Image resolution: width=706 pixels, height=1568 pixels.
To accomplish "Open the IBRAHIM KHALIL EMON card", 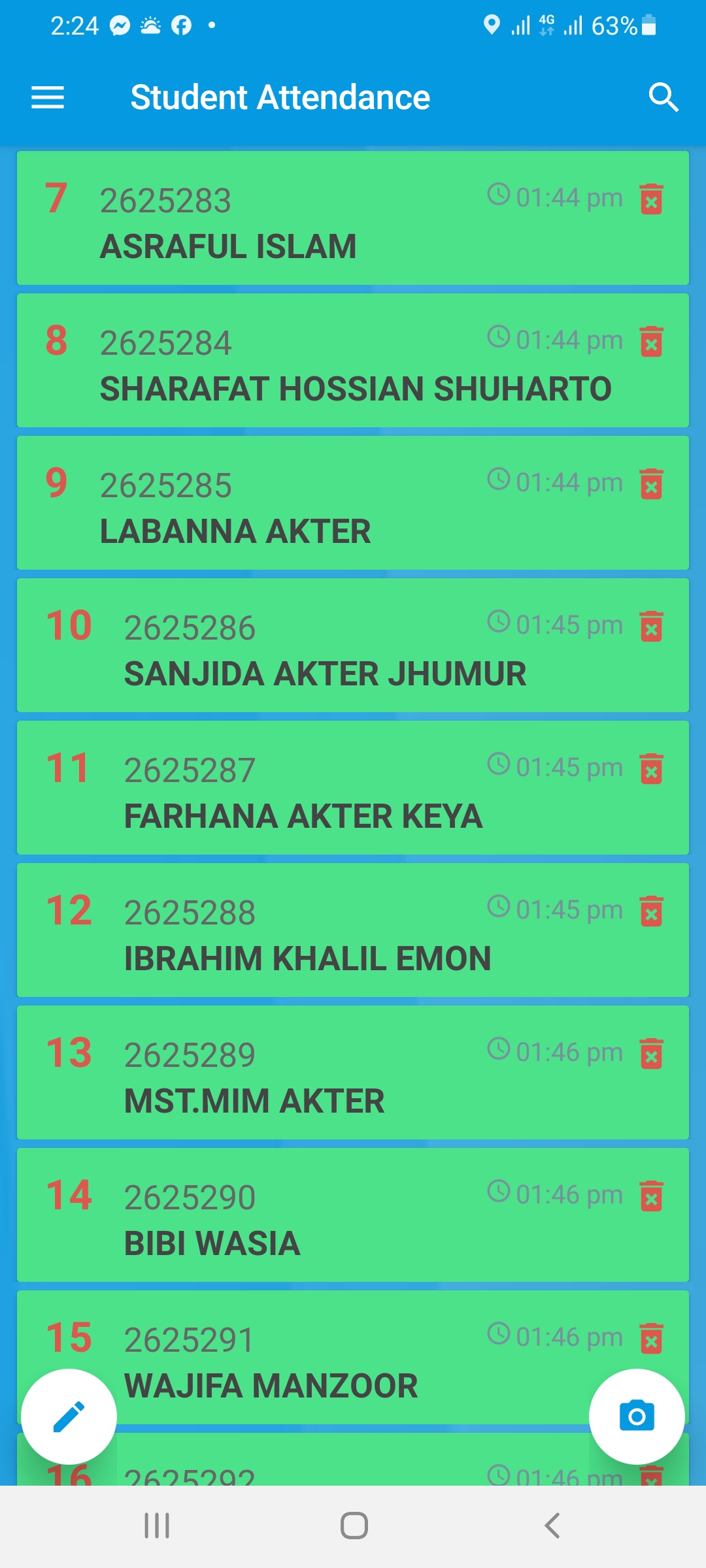I will [x=353, y=930].
